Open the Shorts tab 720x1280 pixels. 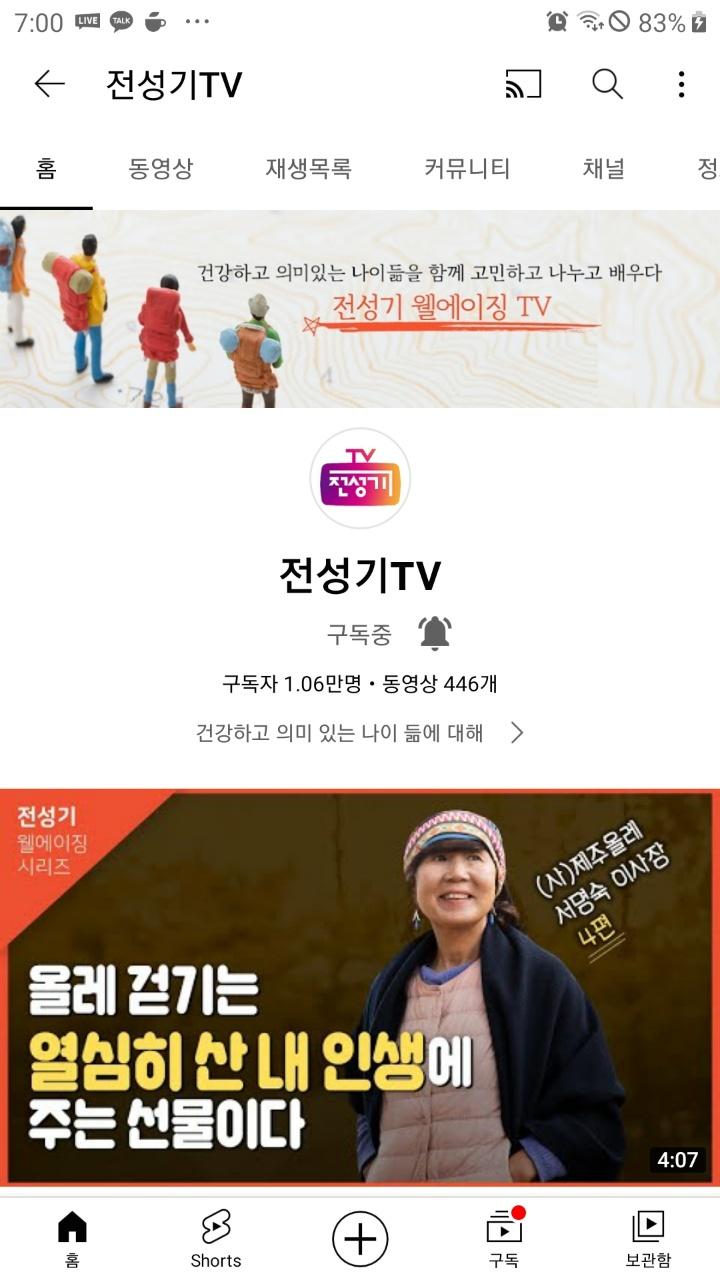216,1238
